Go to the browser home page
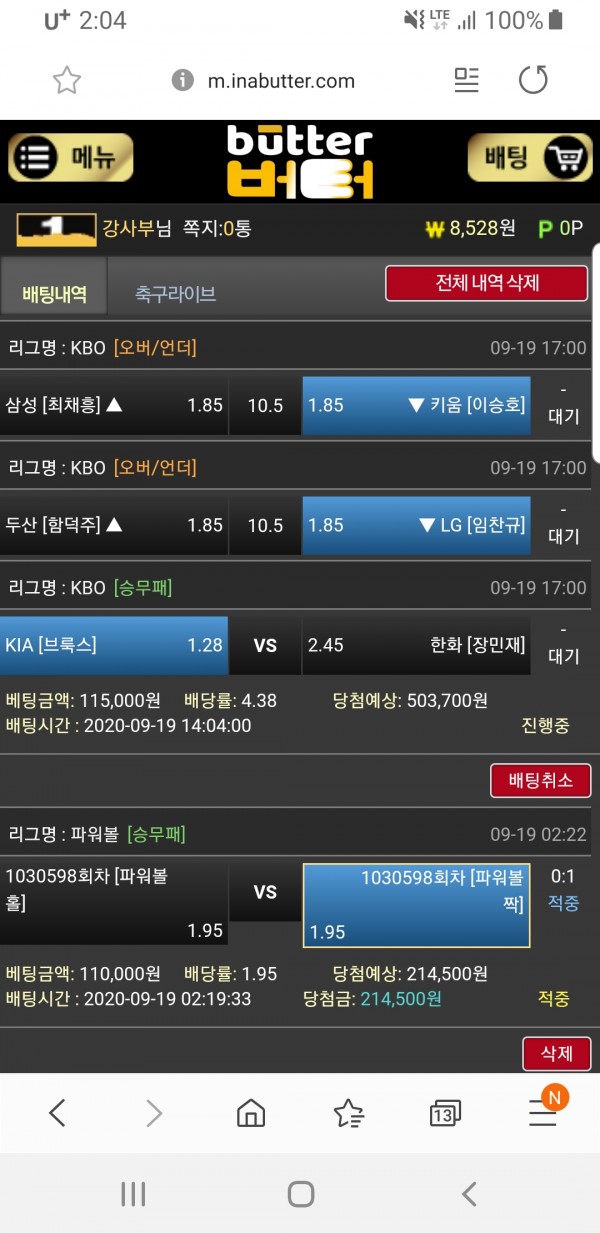The image size is (600, 1233). coord(250,1112)
